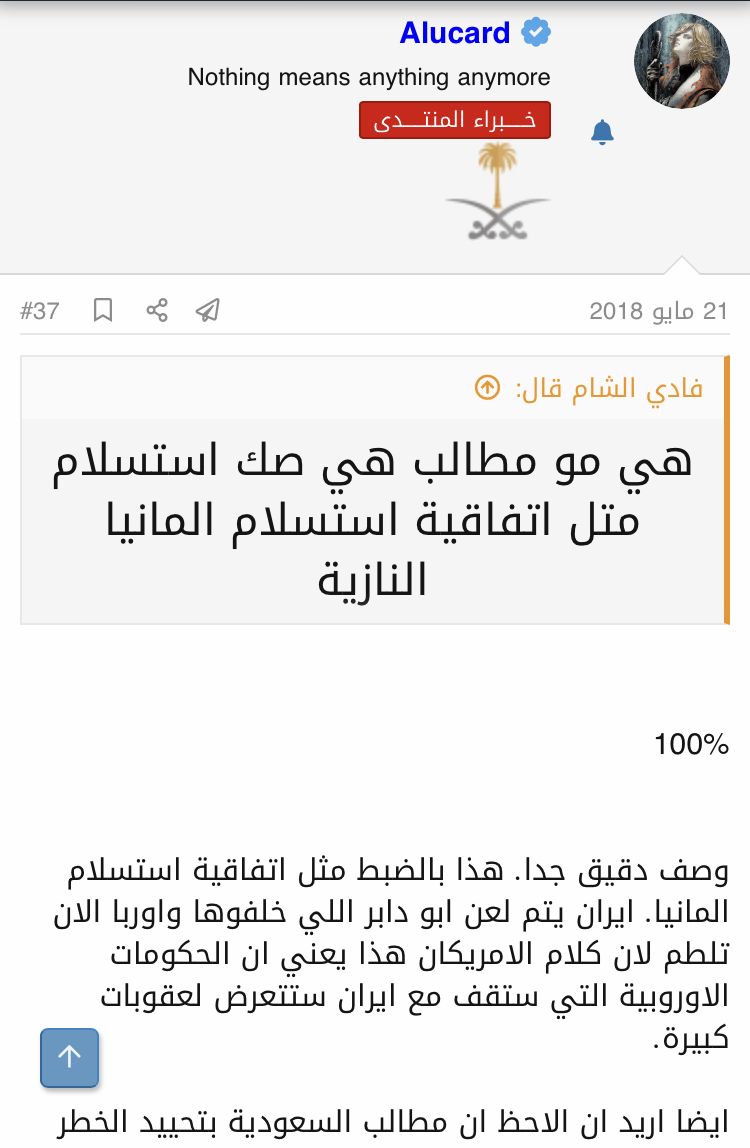
Task: Bookmark post #37
Action: coord(103,310)
